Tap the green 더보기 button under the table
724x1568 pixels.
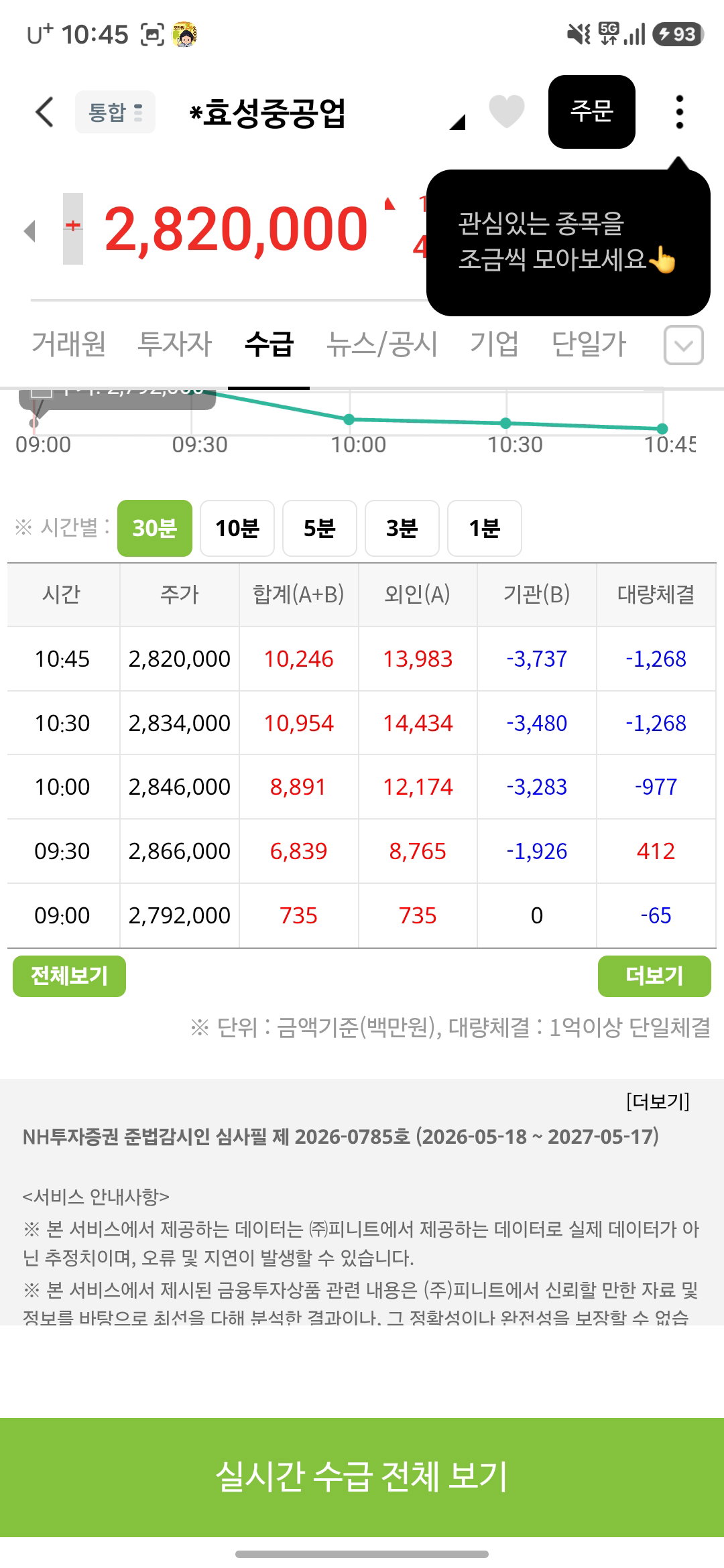click(x=654, y=976)
